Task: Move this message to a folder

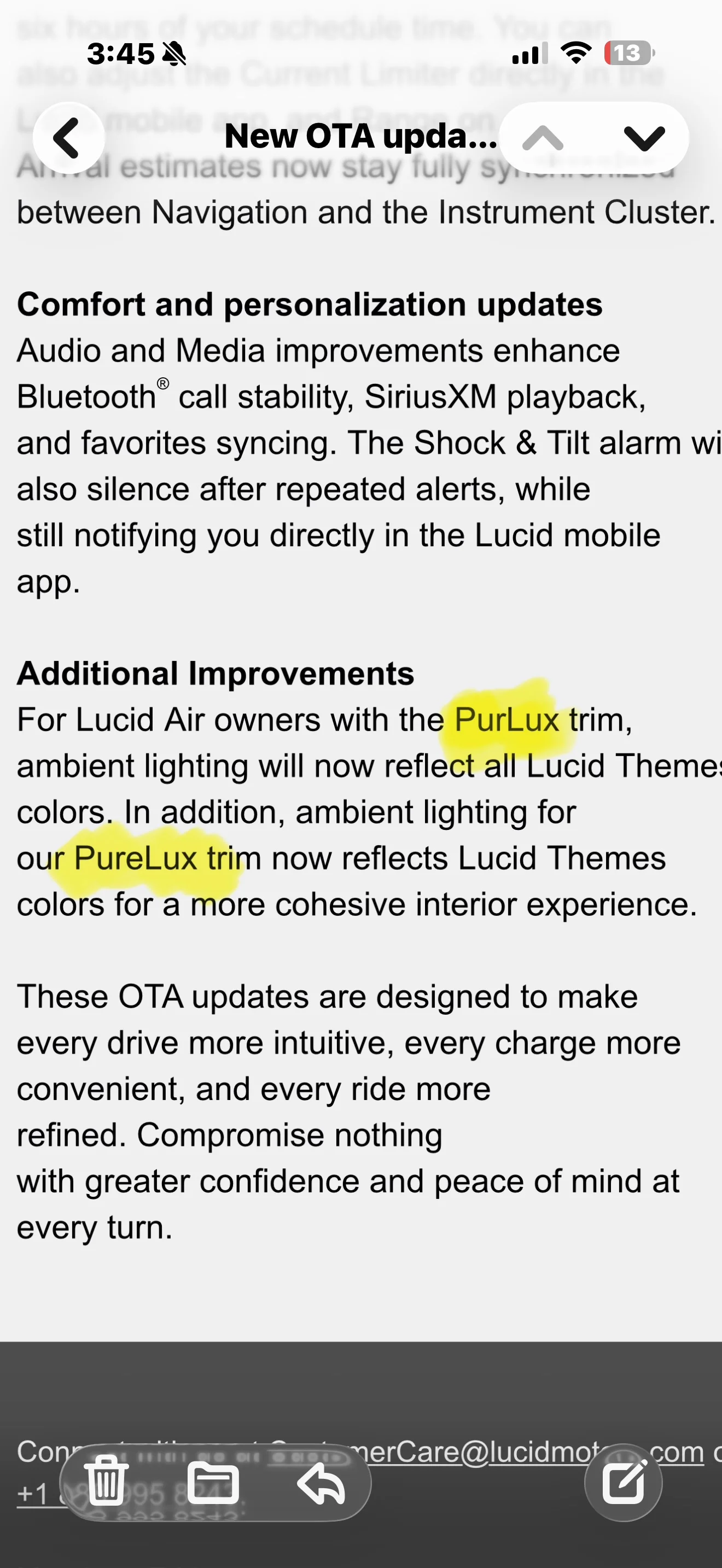Action: point(213,1482)
